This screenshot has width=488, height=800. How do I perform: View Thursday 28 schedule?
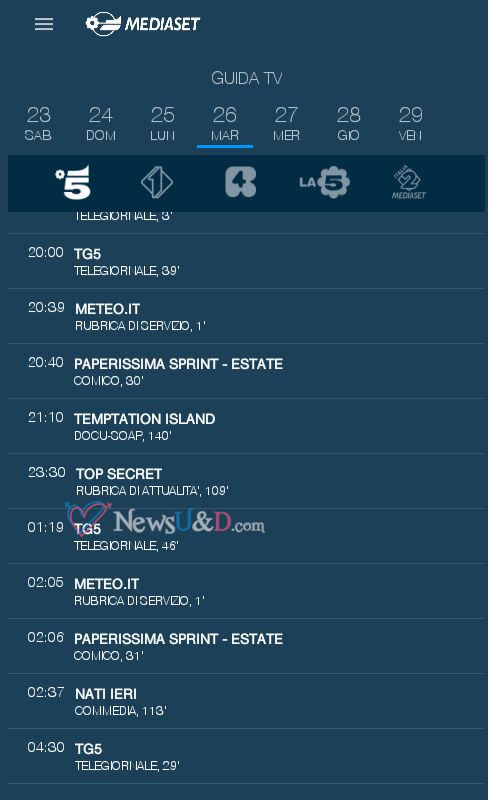coord(349,123)
